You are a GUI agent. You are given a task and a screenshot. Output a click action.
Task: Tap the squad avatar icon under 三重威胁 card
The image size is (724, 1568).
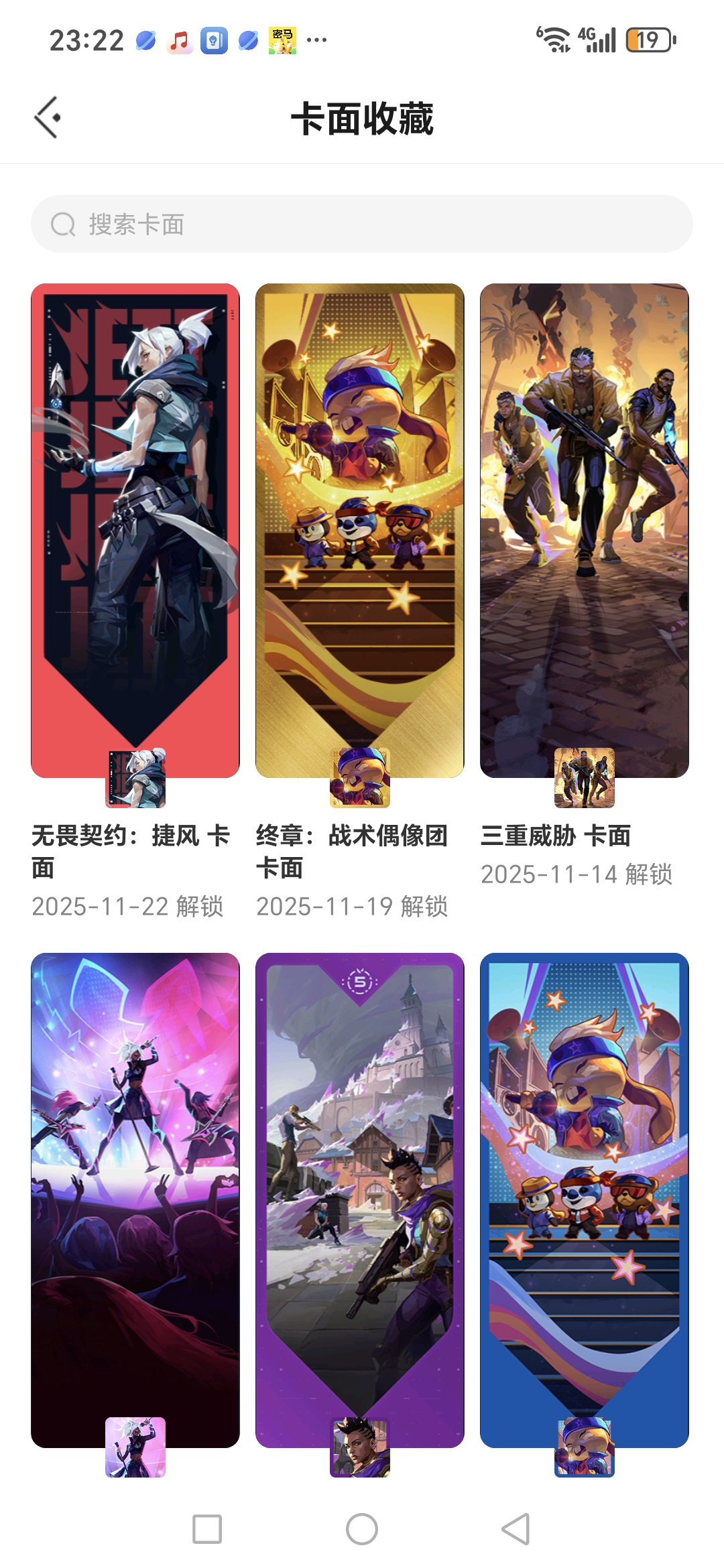pyautogui.click(x=586, y=777)
